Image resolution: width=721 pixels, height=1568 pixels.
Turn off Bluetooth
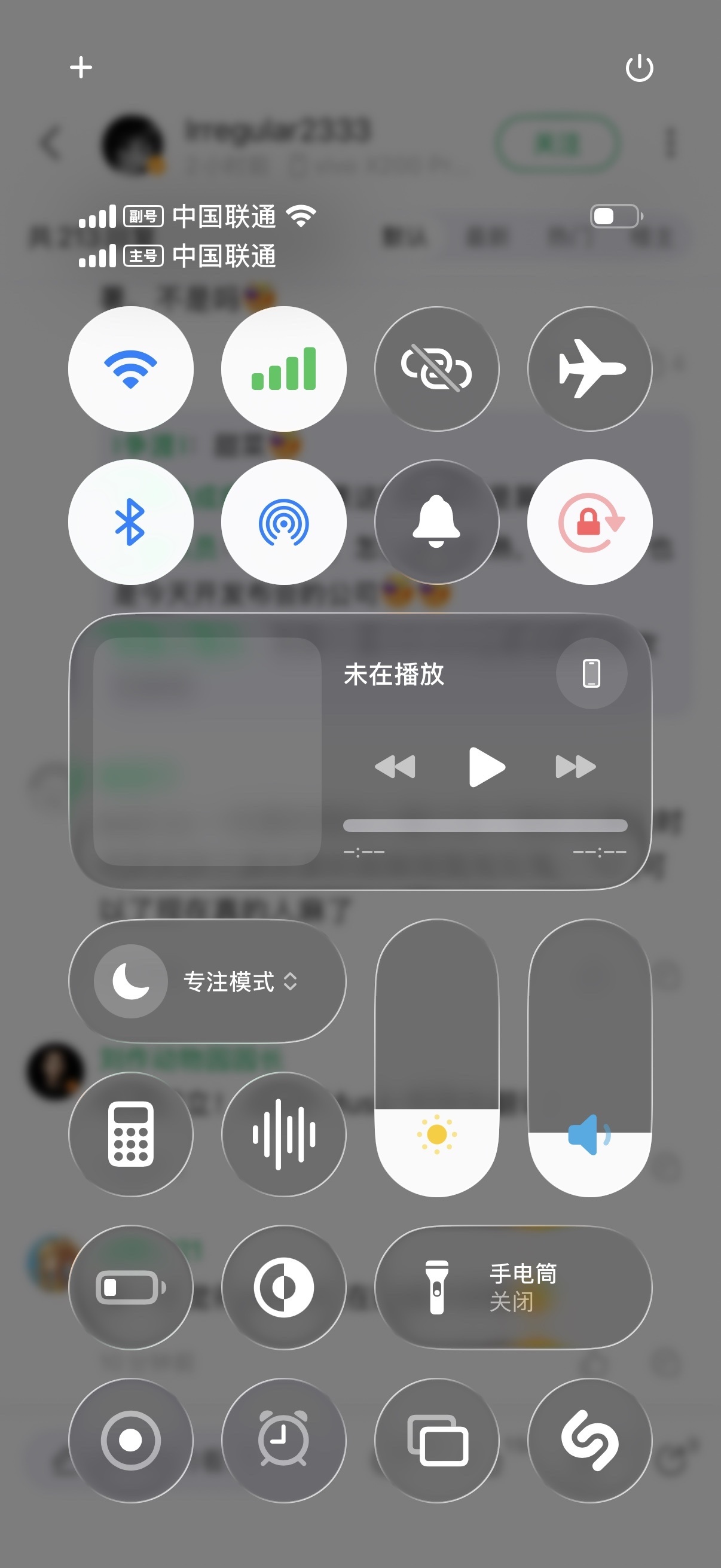point(131,522)
